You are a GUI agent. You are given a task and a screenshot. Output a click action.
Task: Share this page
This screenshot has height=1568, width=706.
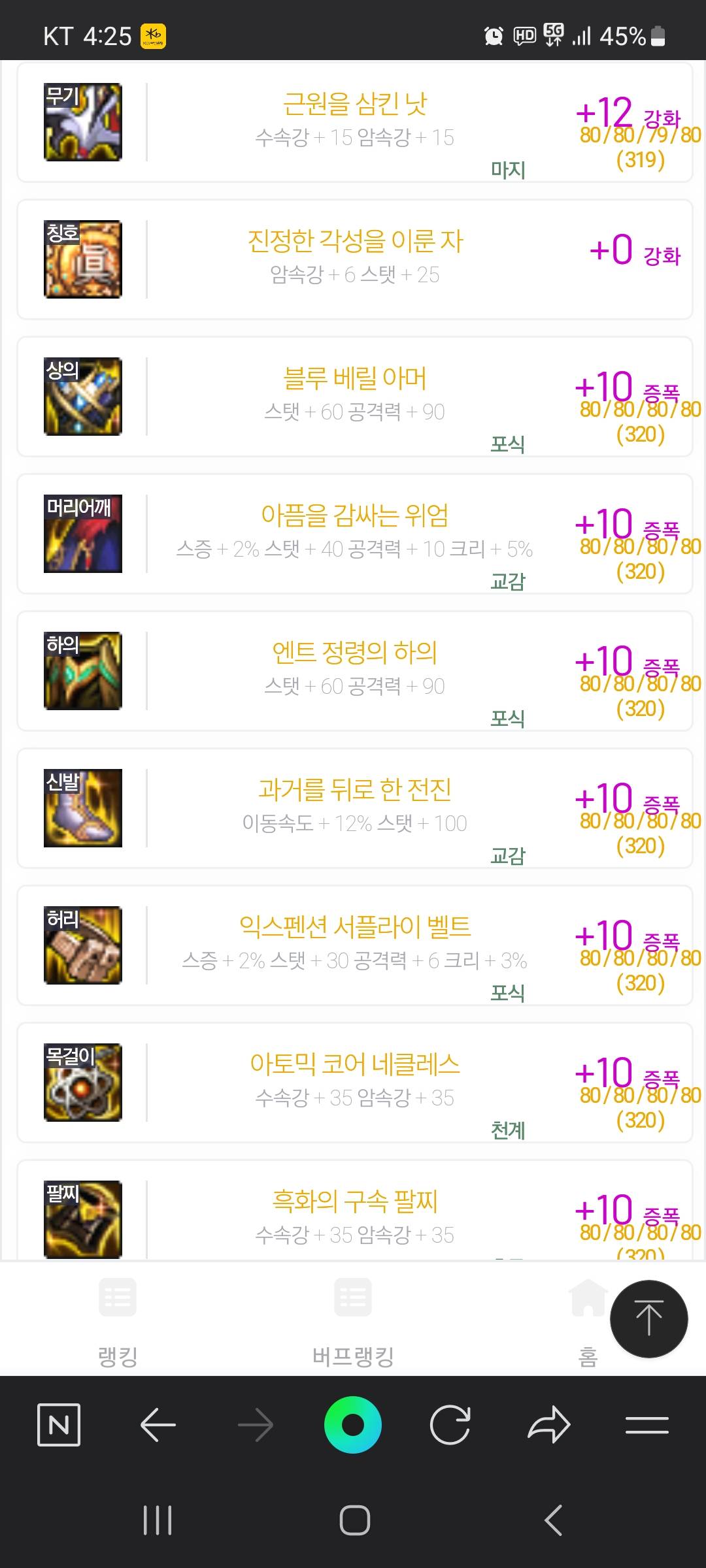[548, 1425]
